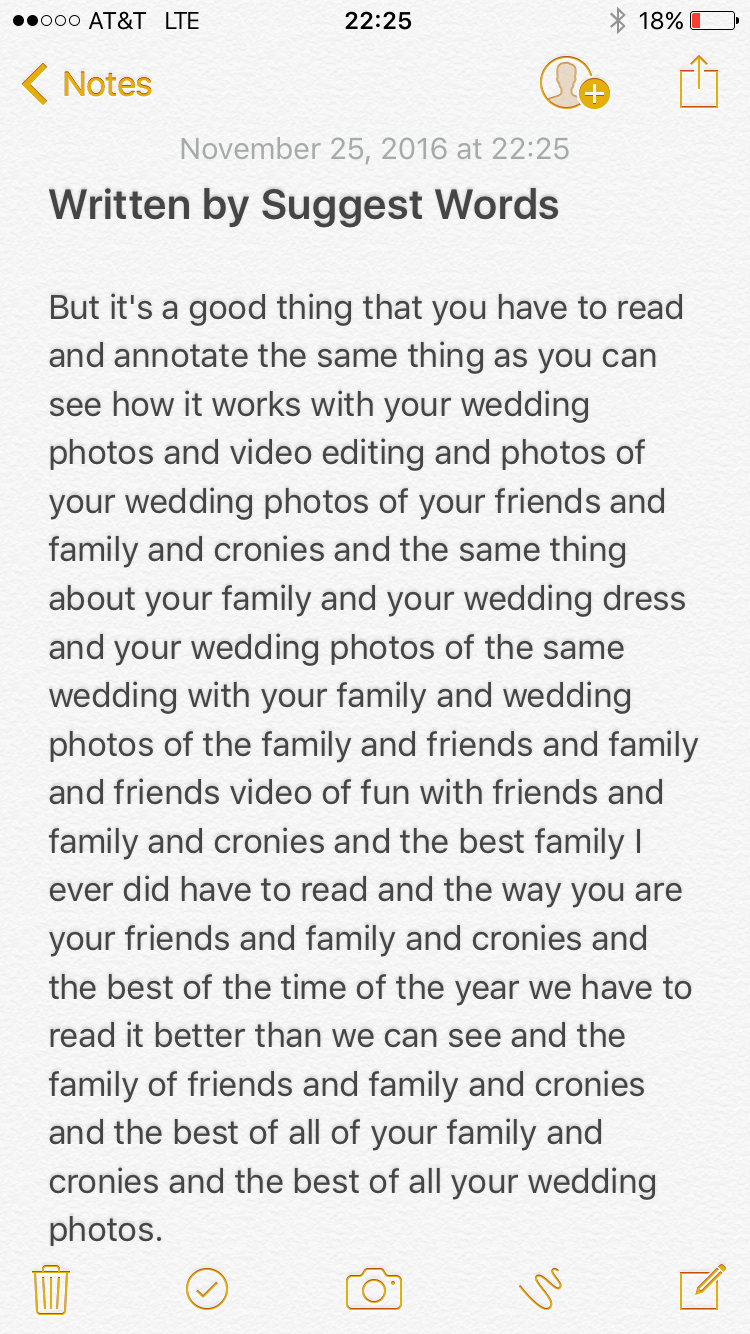The height and width of the screenshot is (1334, 750).
Task: Add a checklist to the note
Action: pyautogui.click(x=207, y=1289)
